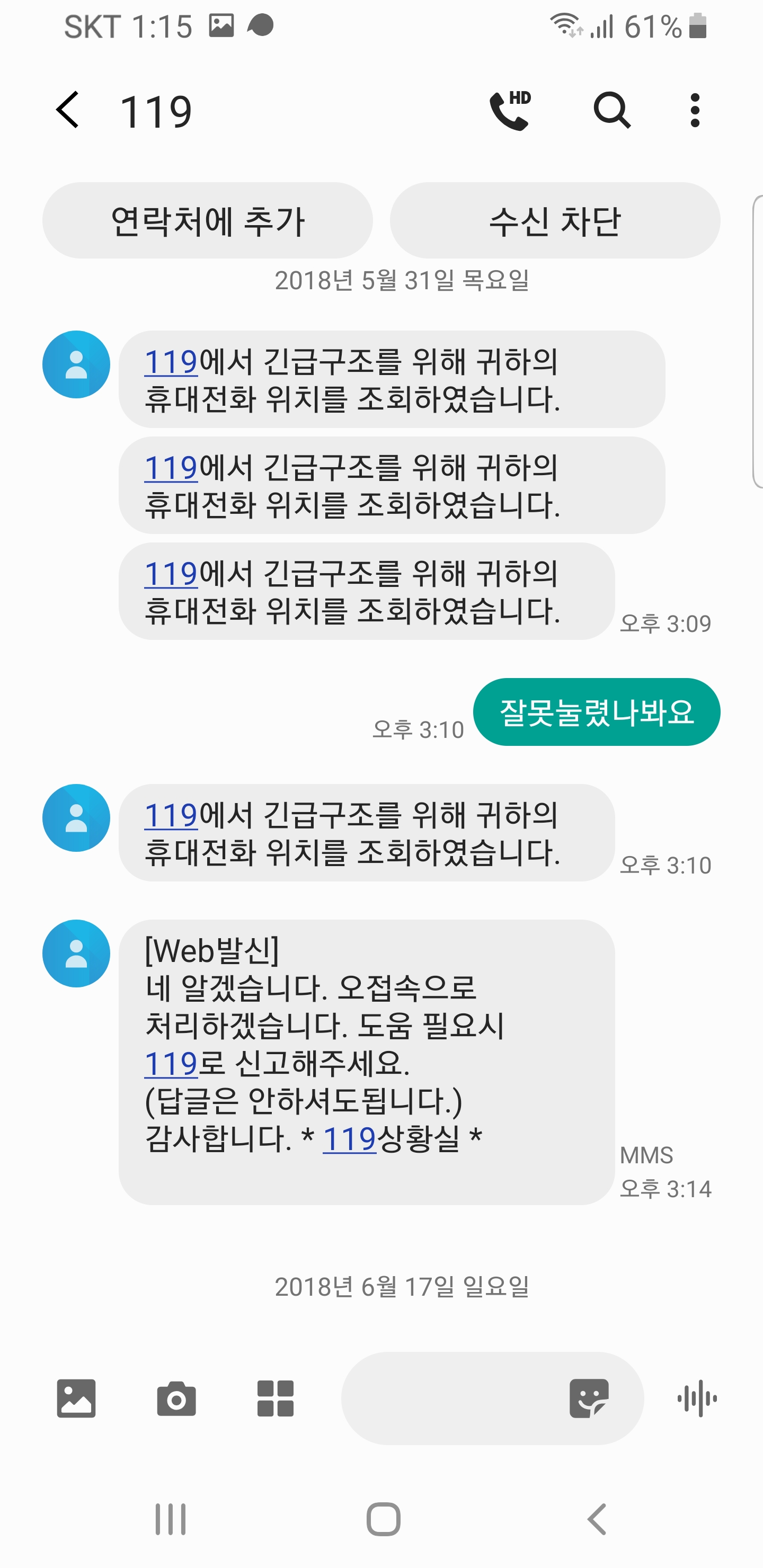This screenshot has width=763, height=1568.
Task: Tap the 연락처에 추가 button
Action: [x=208, y=220]
